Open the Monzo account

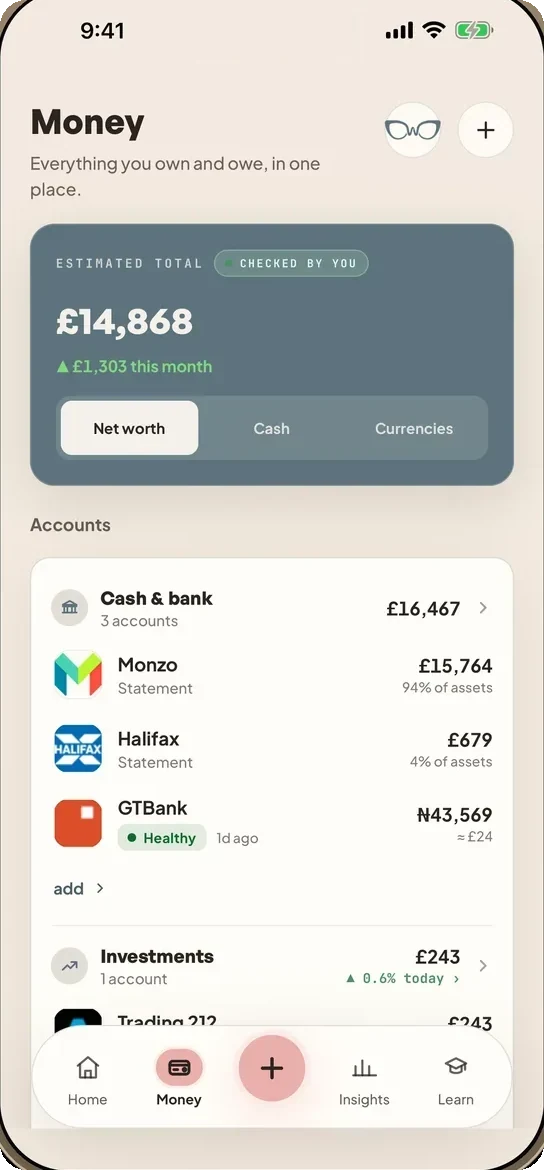[x=272, y=675]
